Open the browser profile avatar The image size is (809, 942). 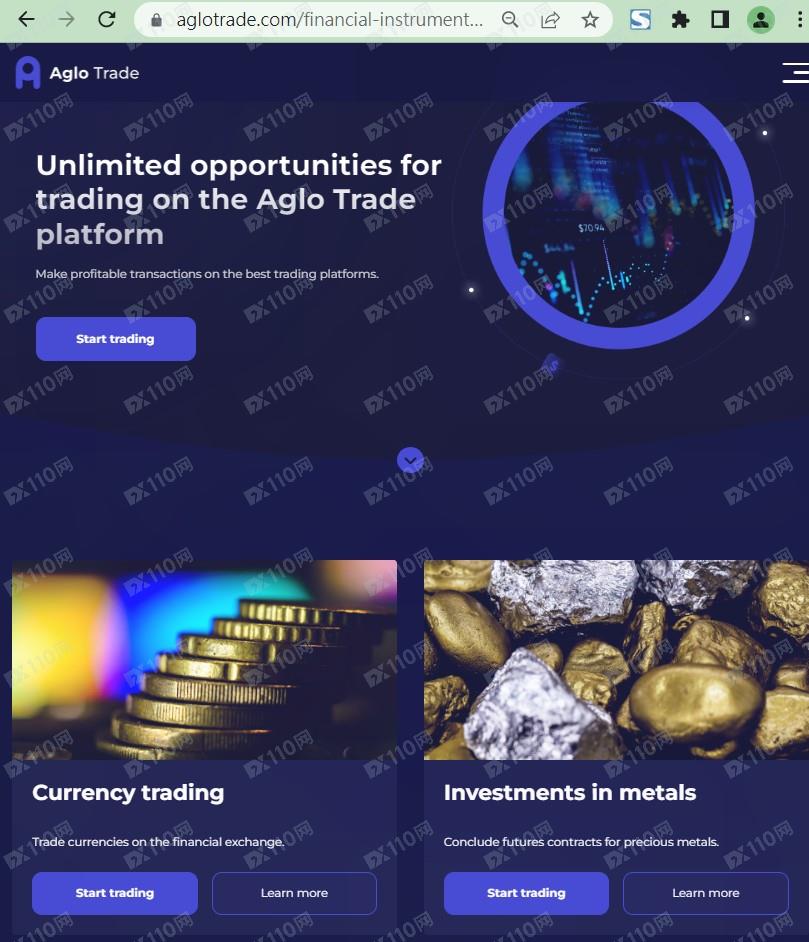click(761, 19)
